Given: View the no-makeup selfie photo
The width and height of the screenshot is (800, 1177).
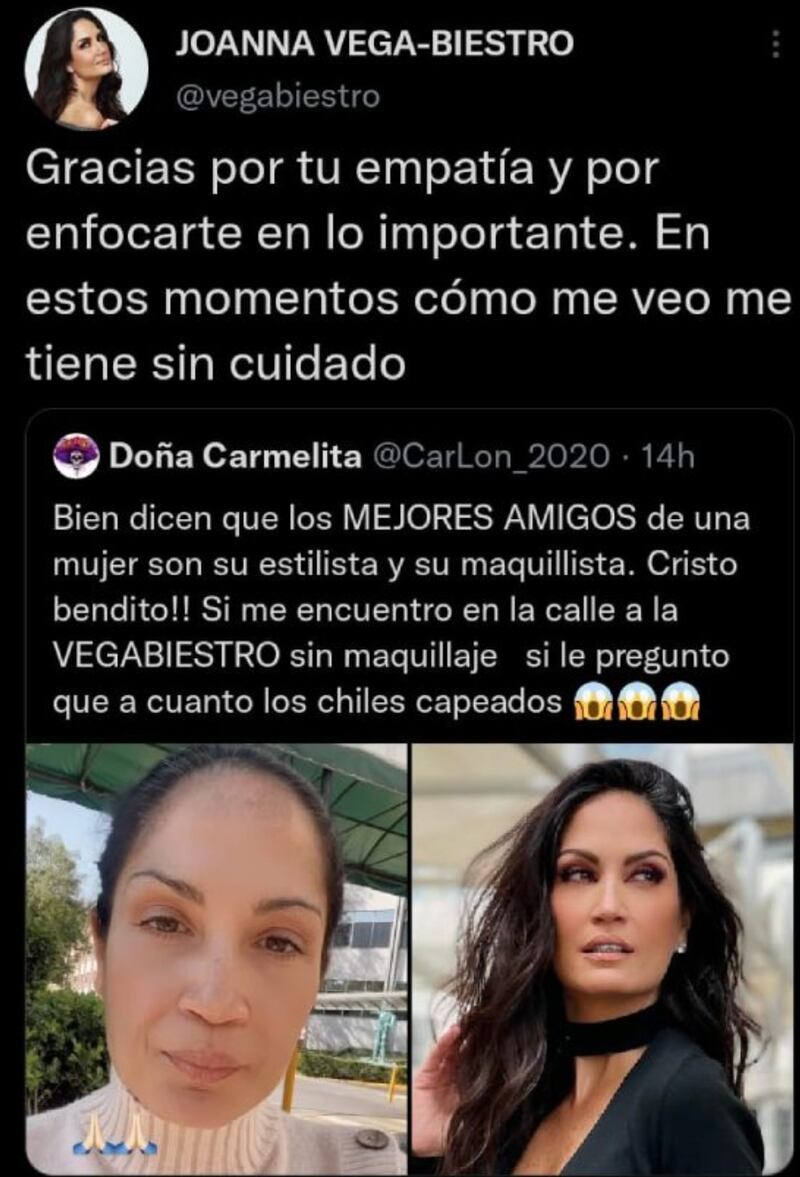Looking at the screenshot, I should click(216, 957).
